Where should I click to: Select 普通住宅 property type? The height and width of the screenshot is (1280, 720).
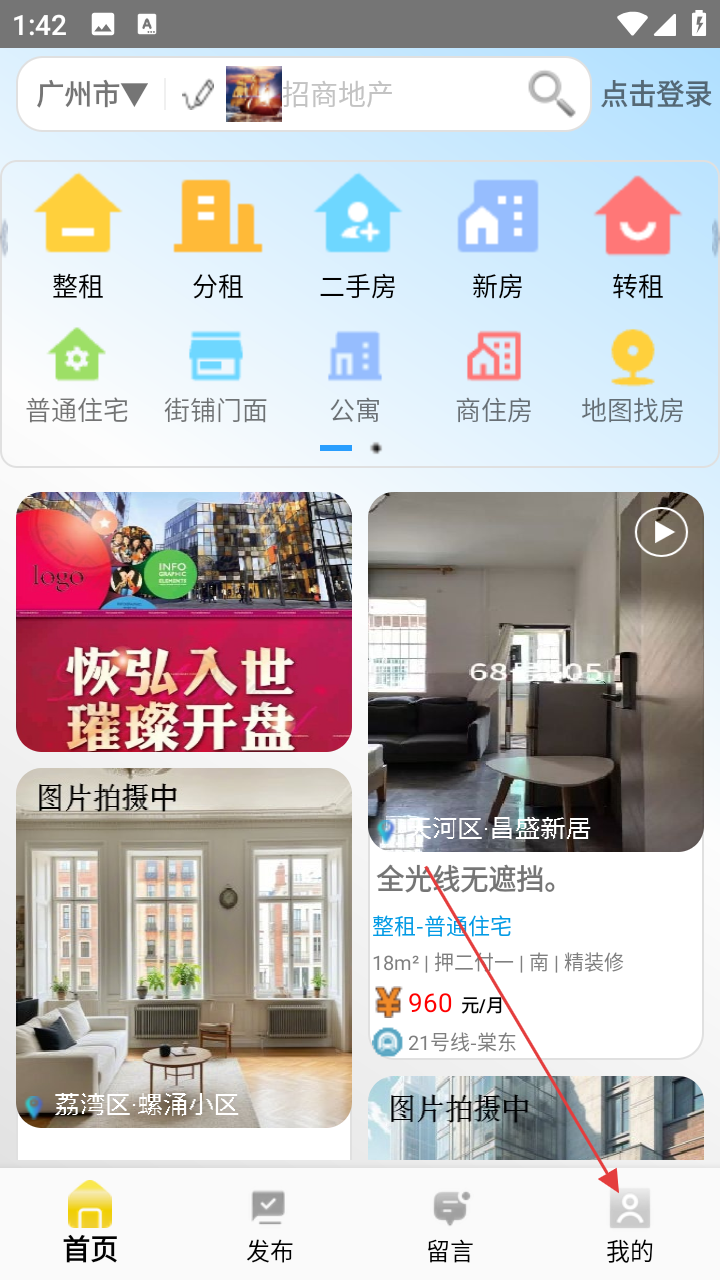(78, 377)
